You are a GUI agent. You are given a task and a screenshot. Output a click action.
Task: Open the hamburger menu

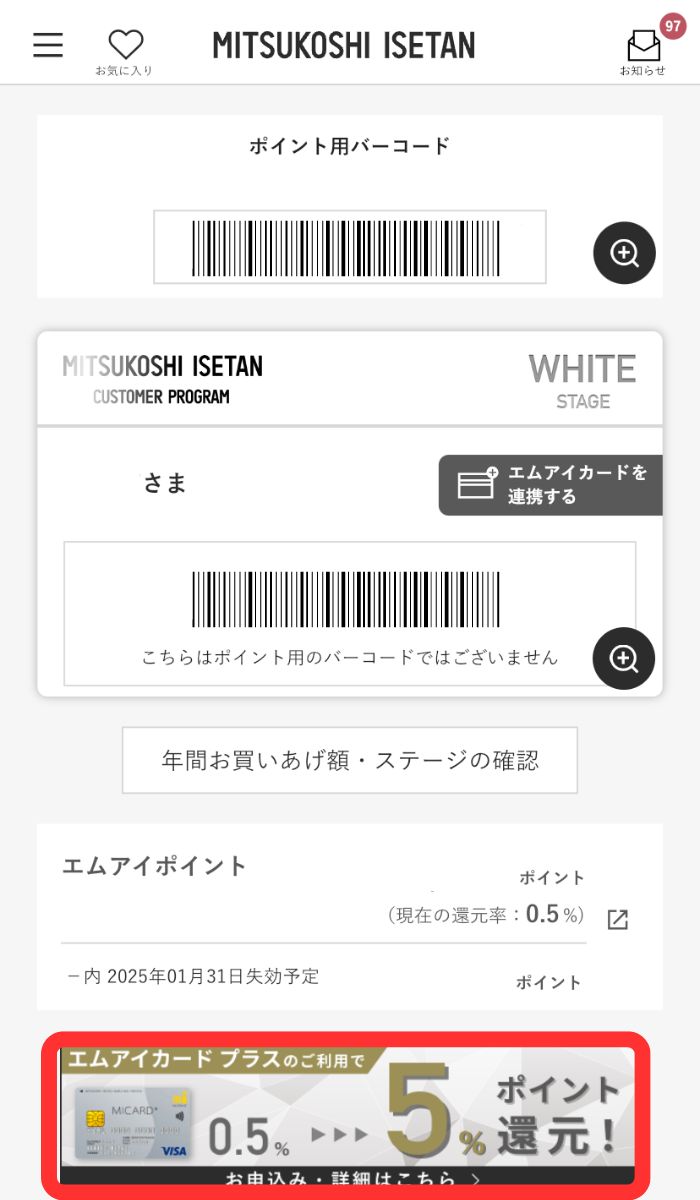point(47,45)
